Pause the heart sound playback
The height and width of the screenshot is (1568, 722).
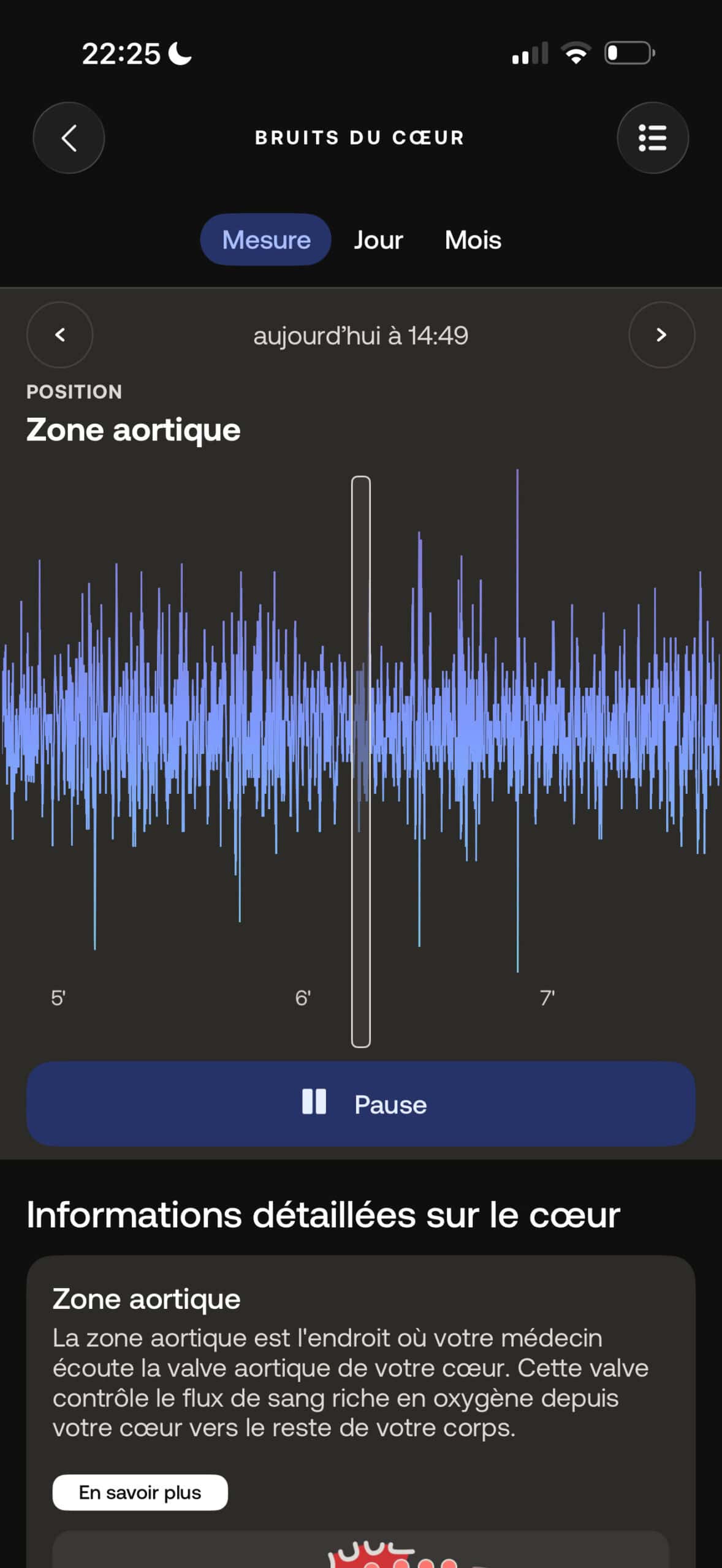click(361, 1104)
